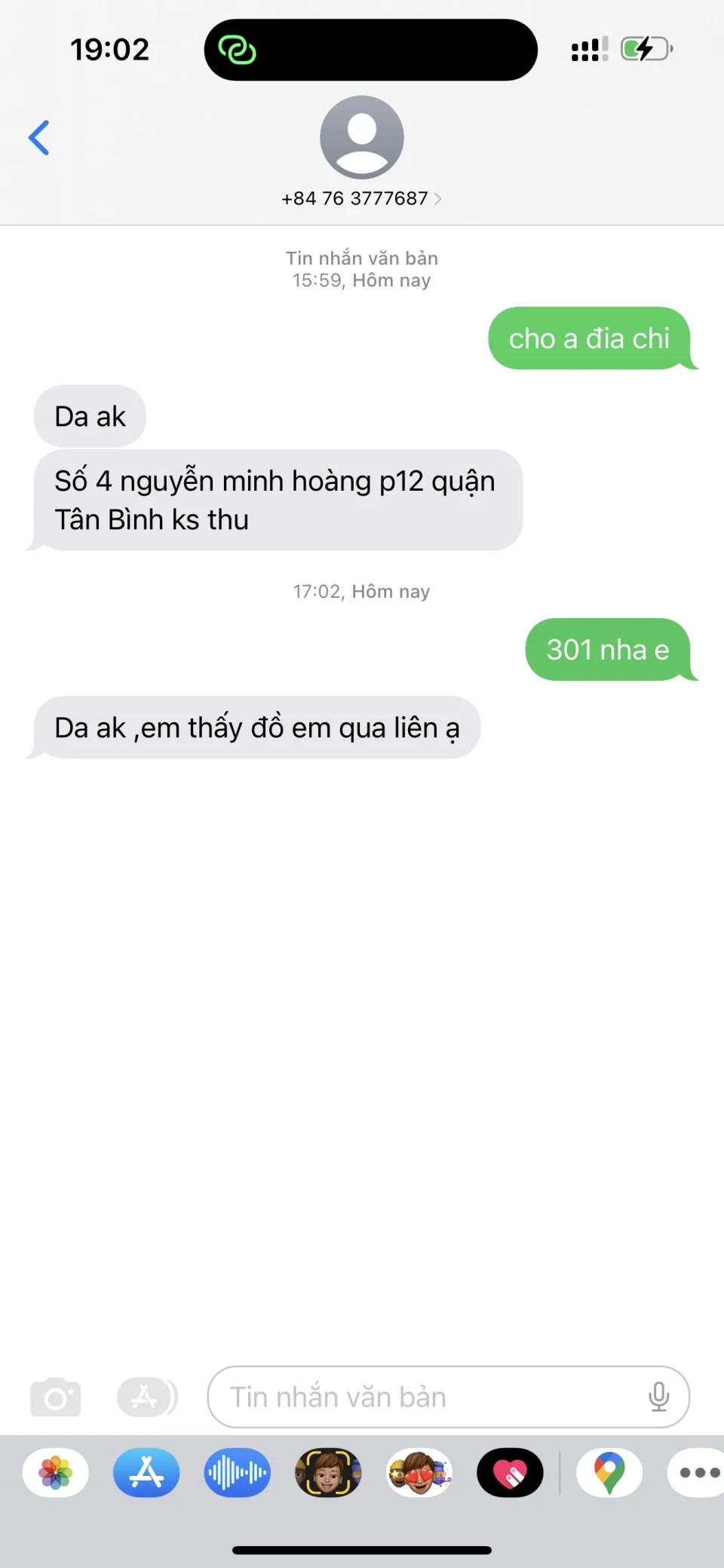Open the App Store iMessage app
The height and width of the screenshot is (1568, 724).
[x=146, y=1472]
